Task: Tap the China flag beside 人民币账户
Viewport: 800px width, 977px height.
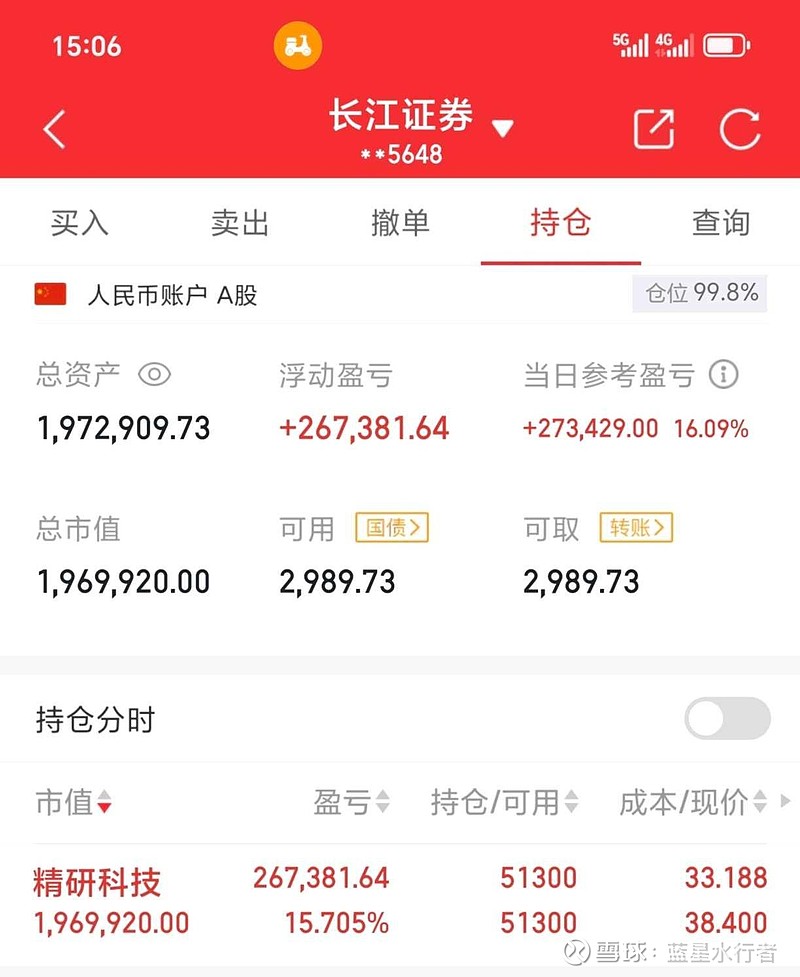Action: (x=51, y=294)
